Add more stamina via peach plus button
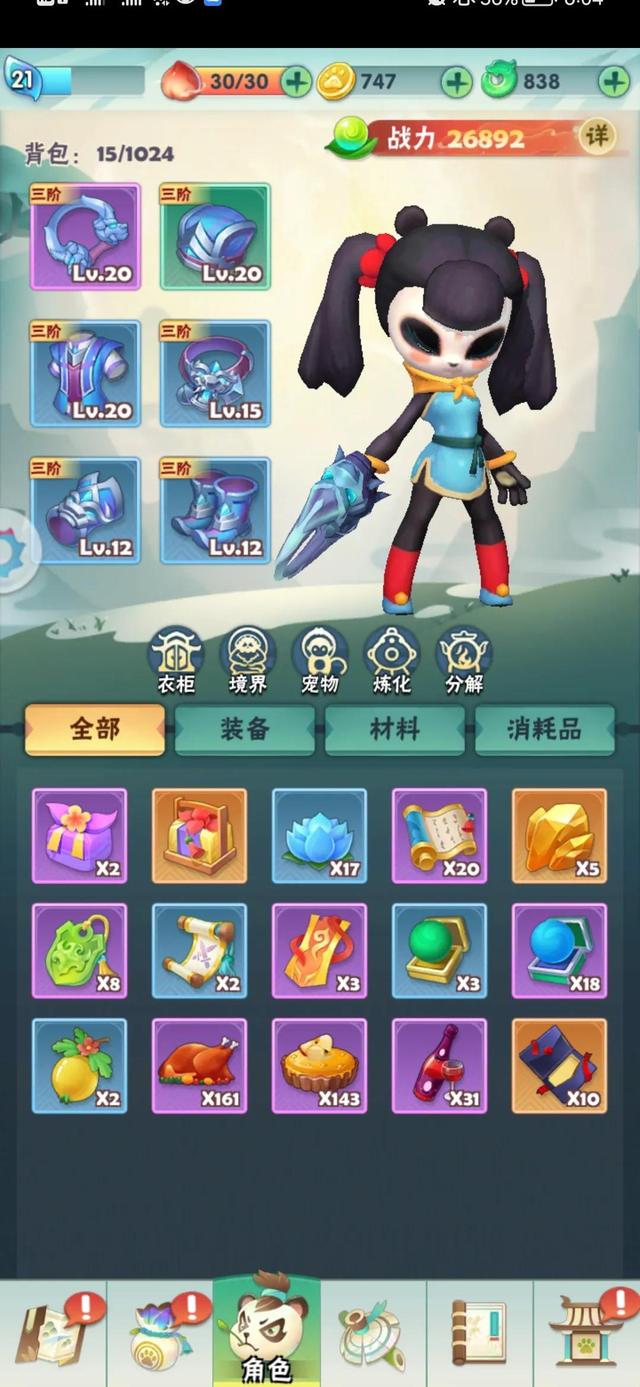This screenshot has height=1387, width=640. pos(296,81)
